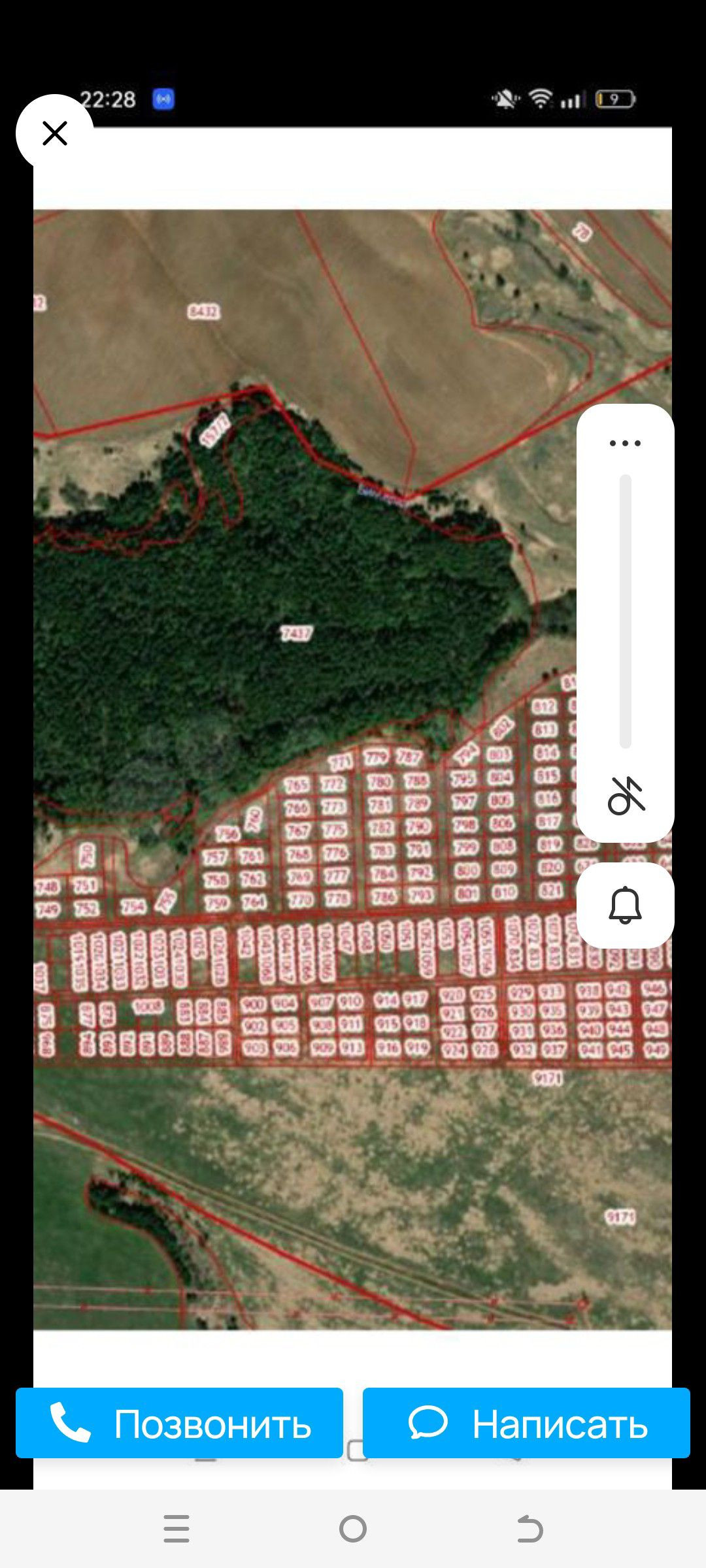Go to the home screen via the circle button
Image resolution: width=706 pixels, height=1568 pixels.
[353, 1529]
